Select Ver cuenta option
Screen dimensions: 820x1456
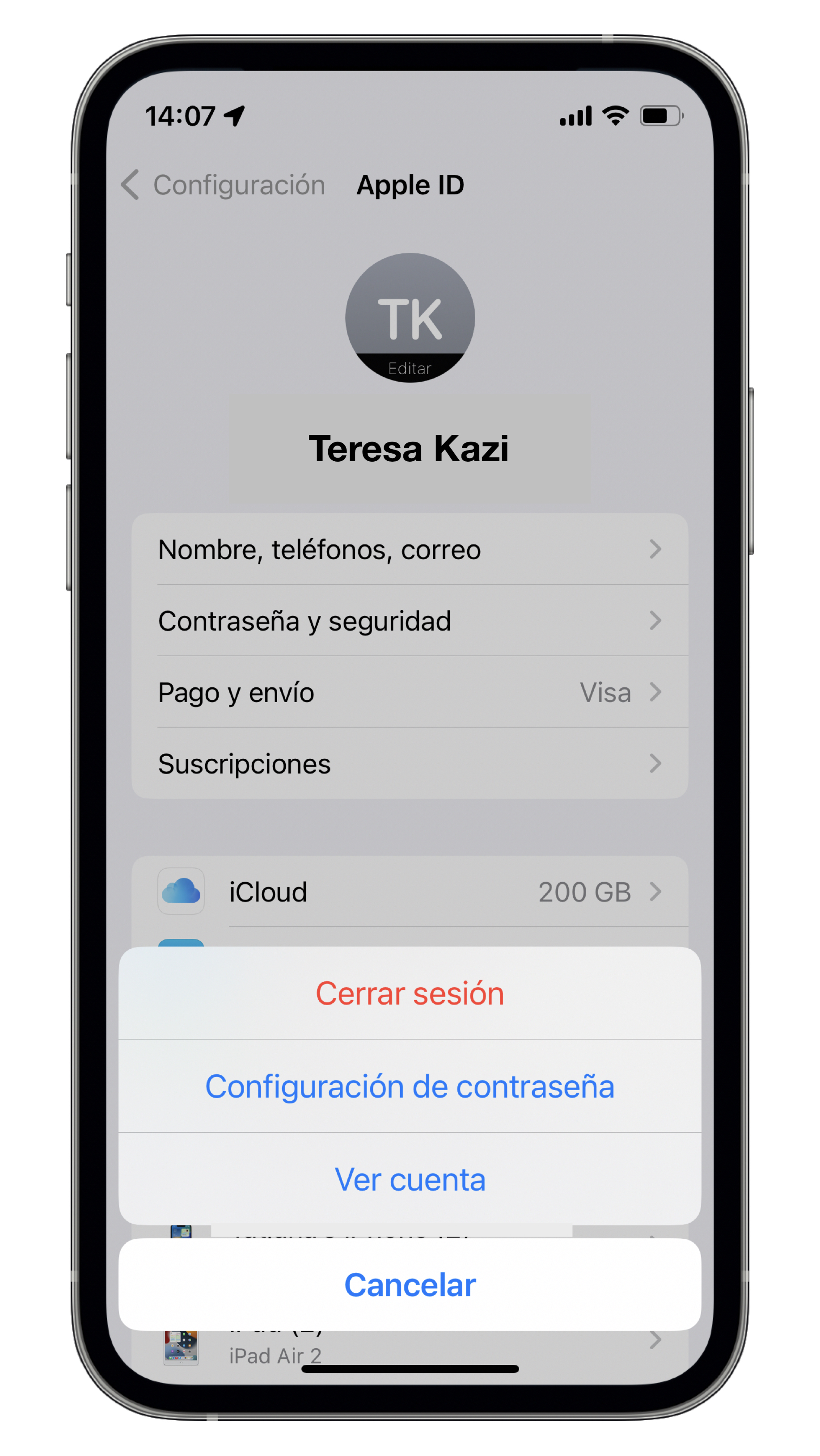tap(410, 1179)
